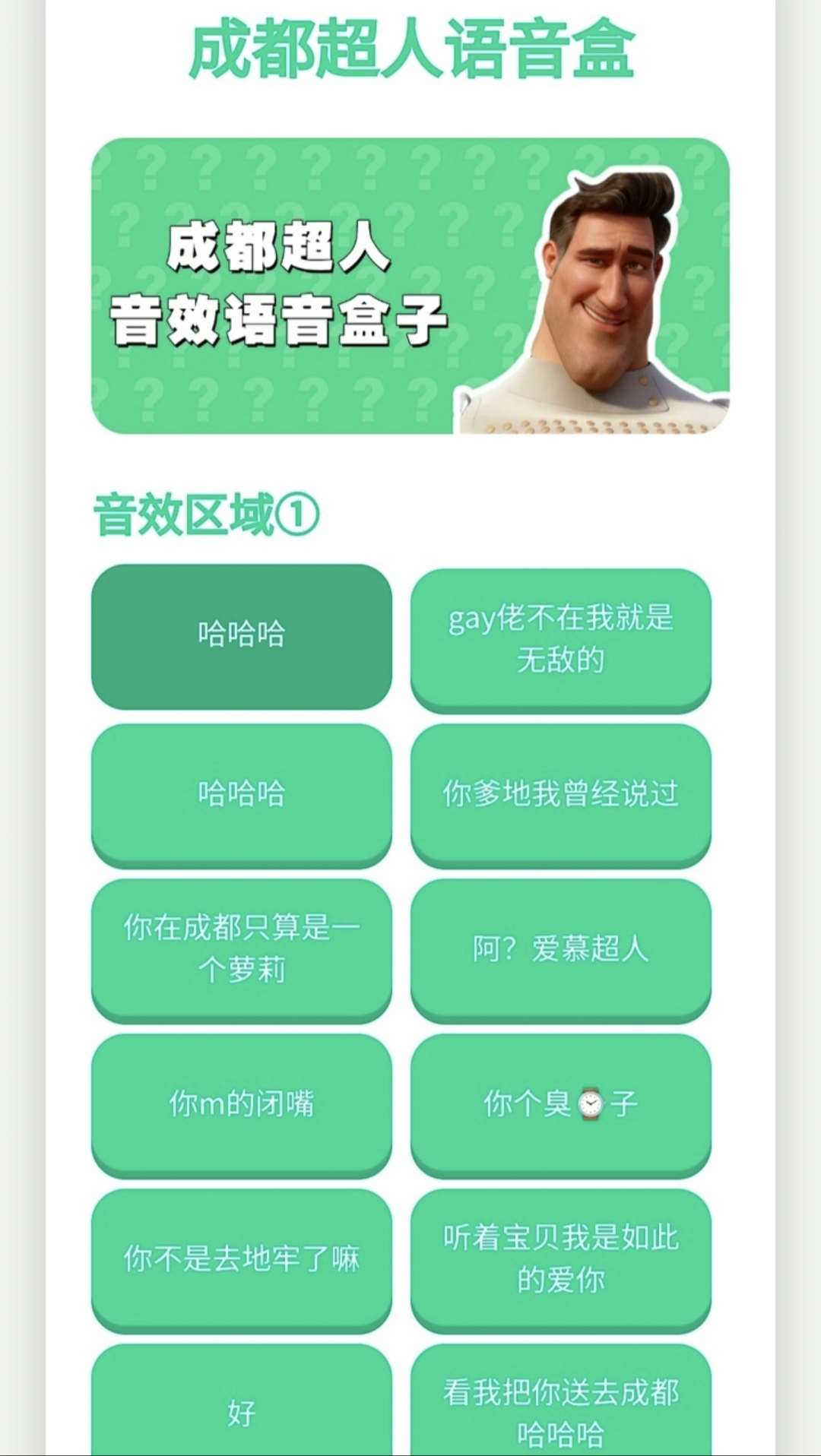The width and height of the screenshot is (821, 1456).
Task: Play the dark-highlighted 哈哈哈 sound button
Action: (x=242, y=635)
